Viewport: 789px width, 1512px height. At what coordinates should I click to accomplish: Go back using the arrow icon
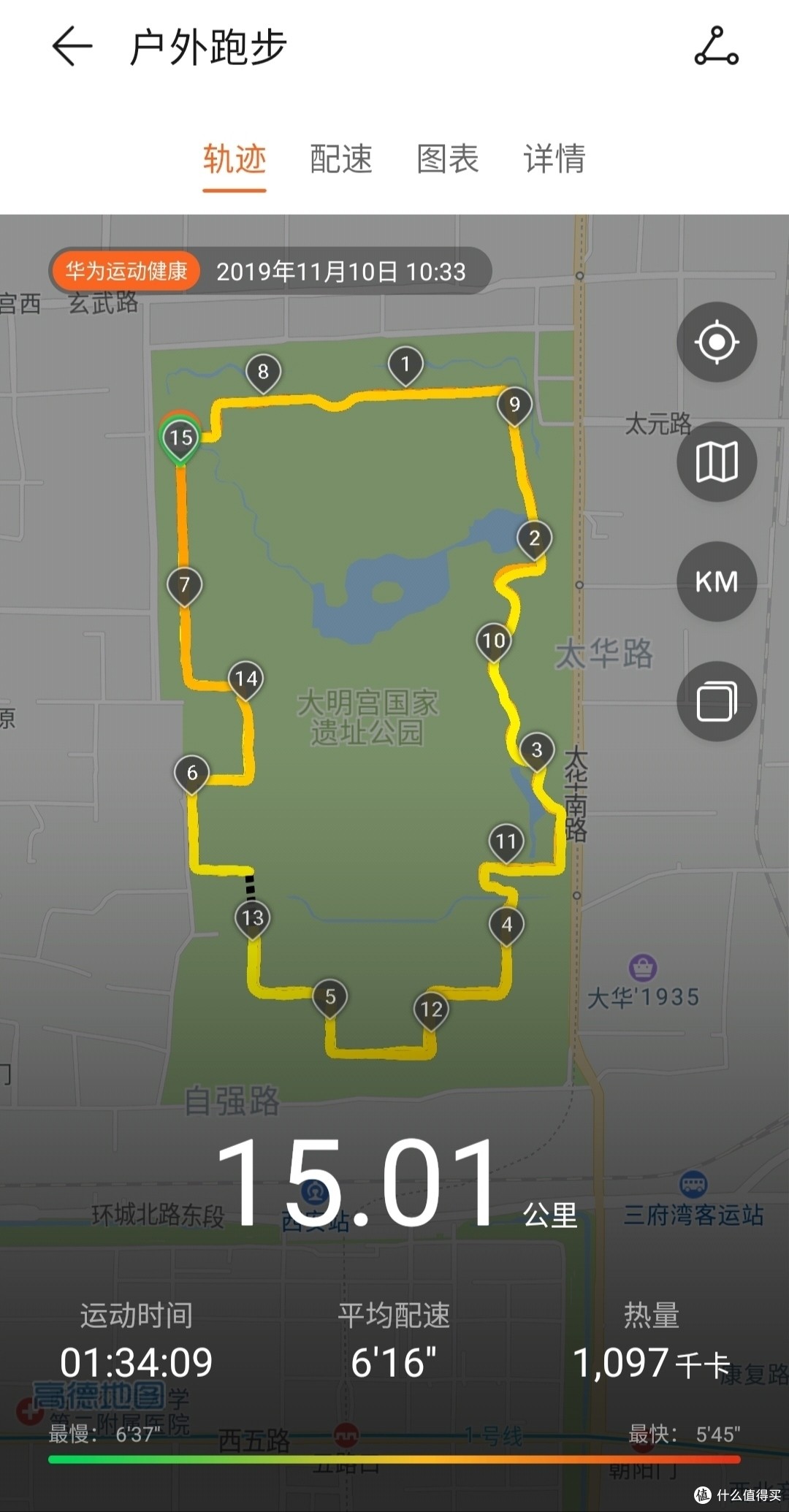72,47
